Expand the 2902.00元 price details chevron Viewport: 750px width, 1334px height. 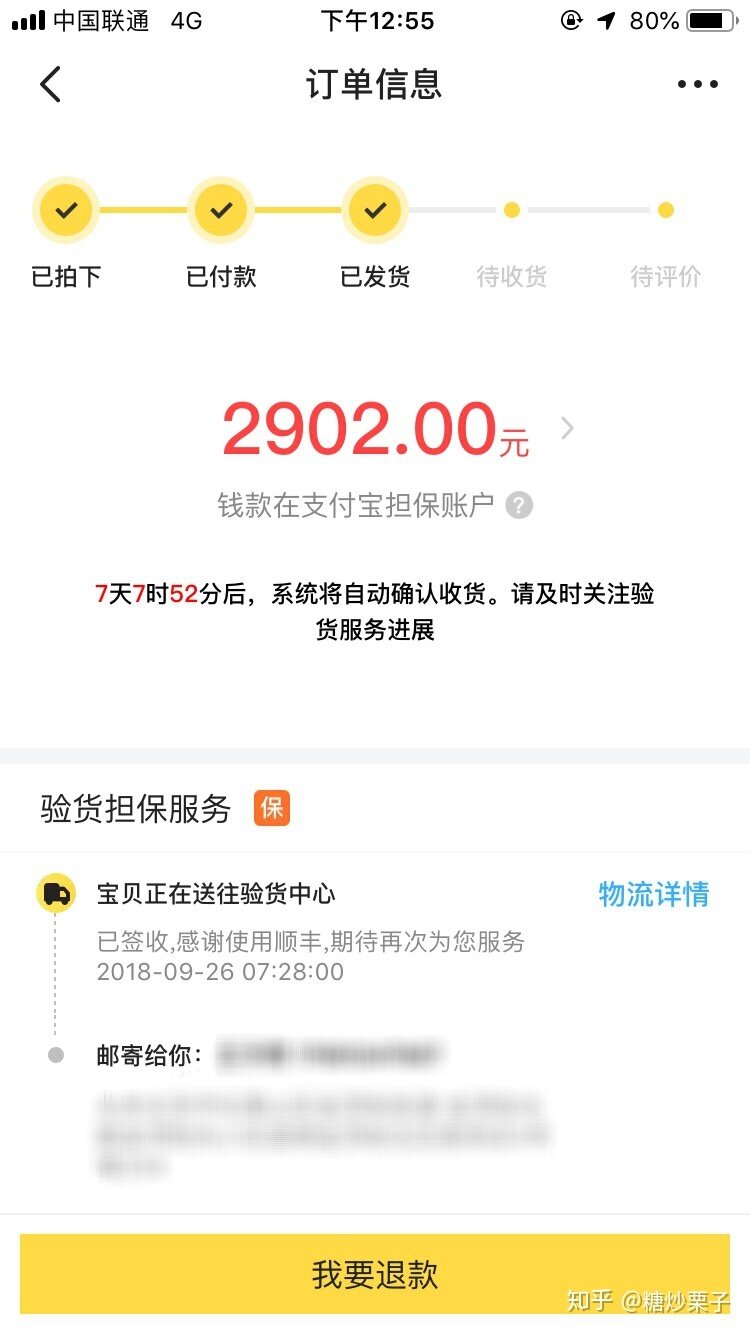(567, 429)
